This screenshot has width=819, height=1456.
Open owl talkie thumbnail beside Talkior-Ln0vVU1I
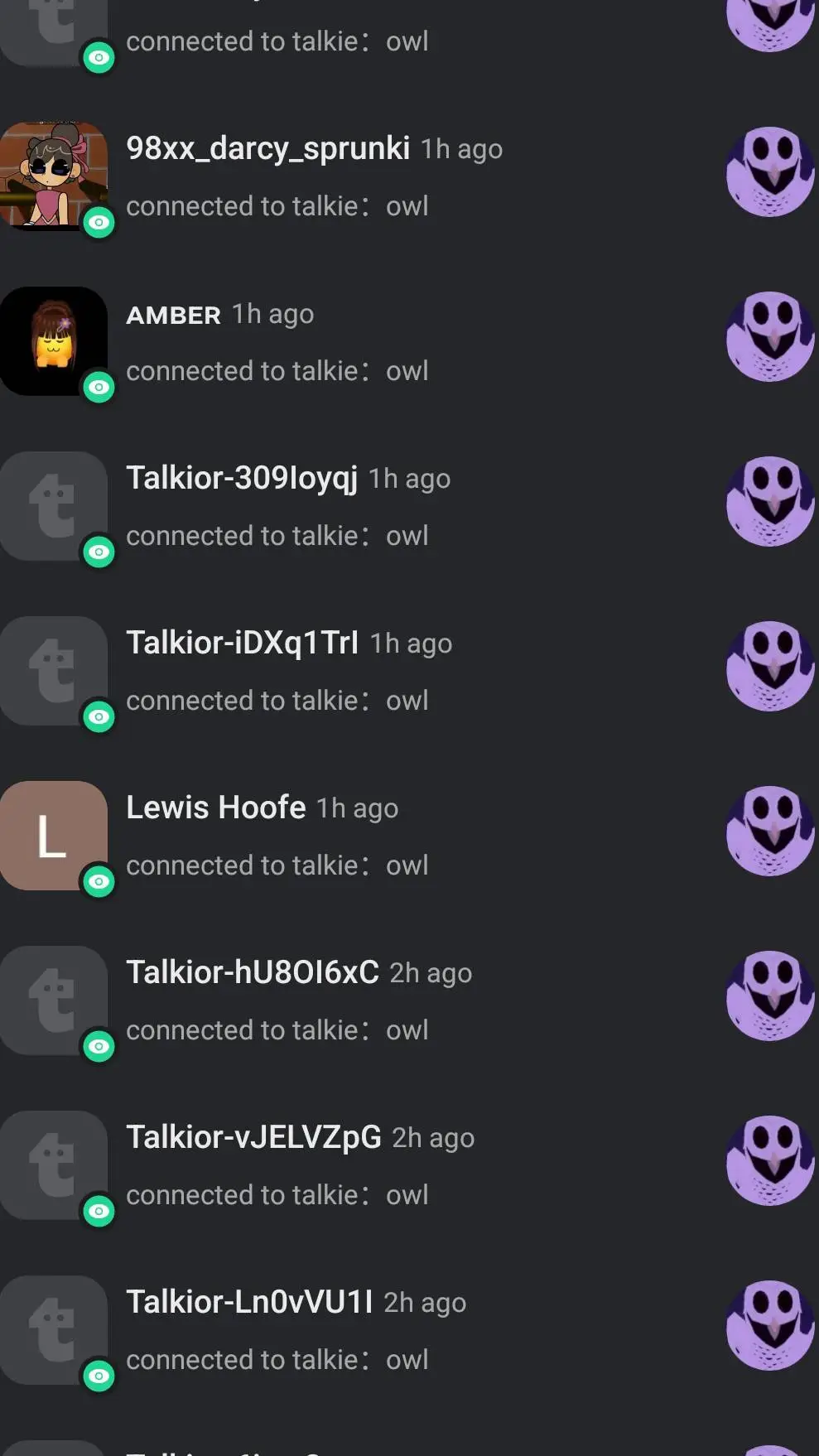pos(770,1325)
